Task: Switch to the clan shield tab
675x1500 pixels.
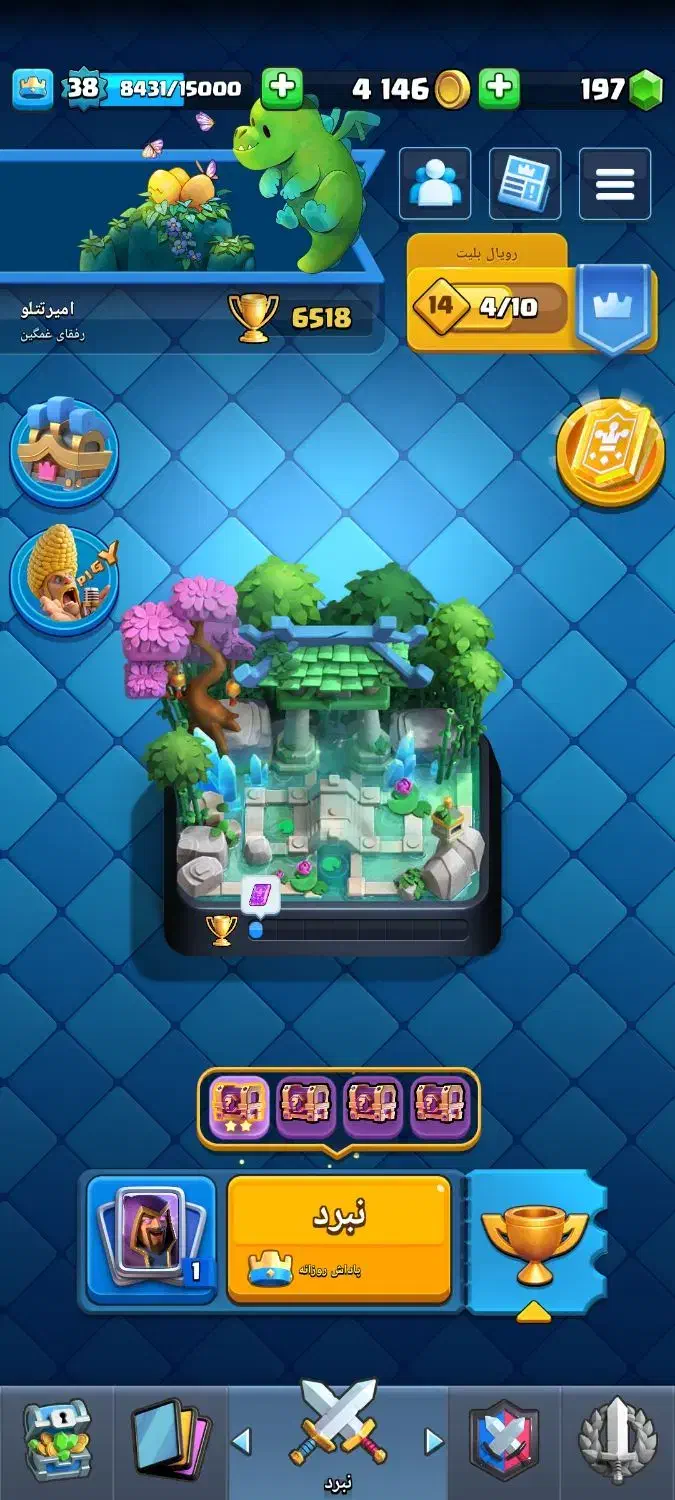Action: tap(504, 1440)
